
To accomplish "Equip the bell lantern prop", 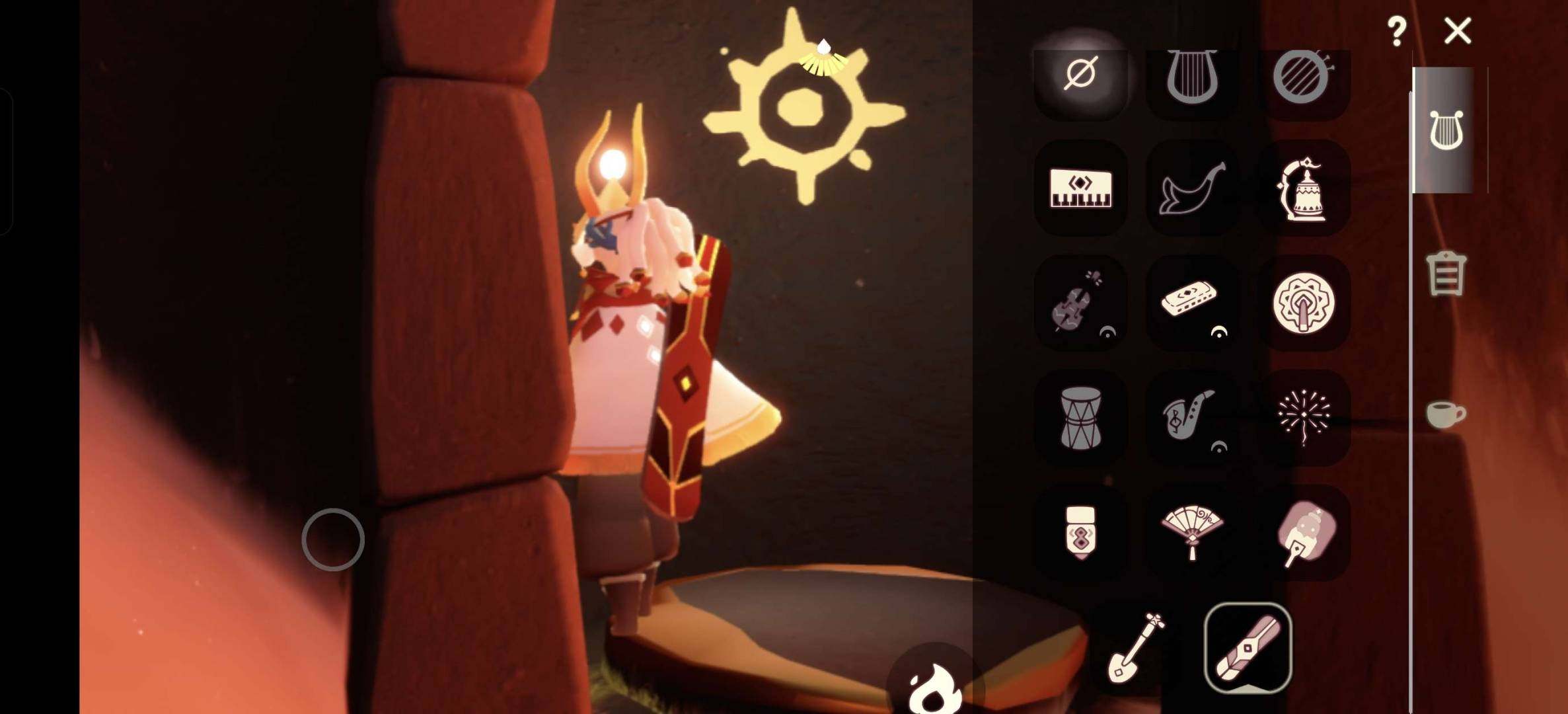I will coord(1302,189).
